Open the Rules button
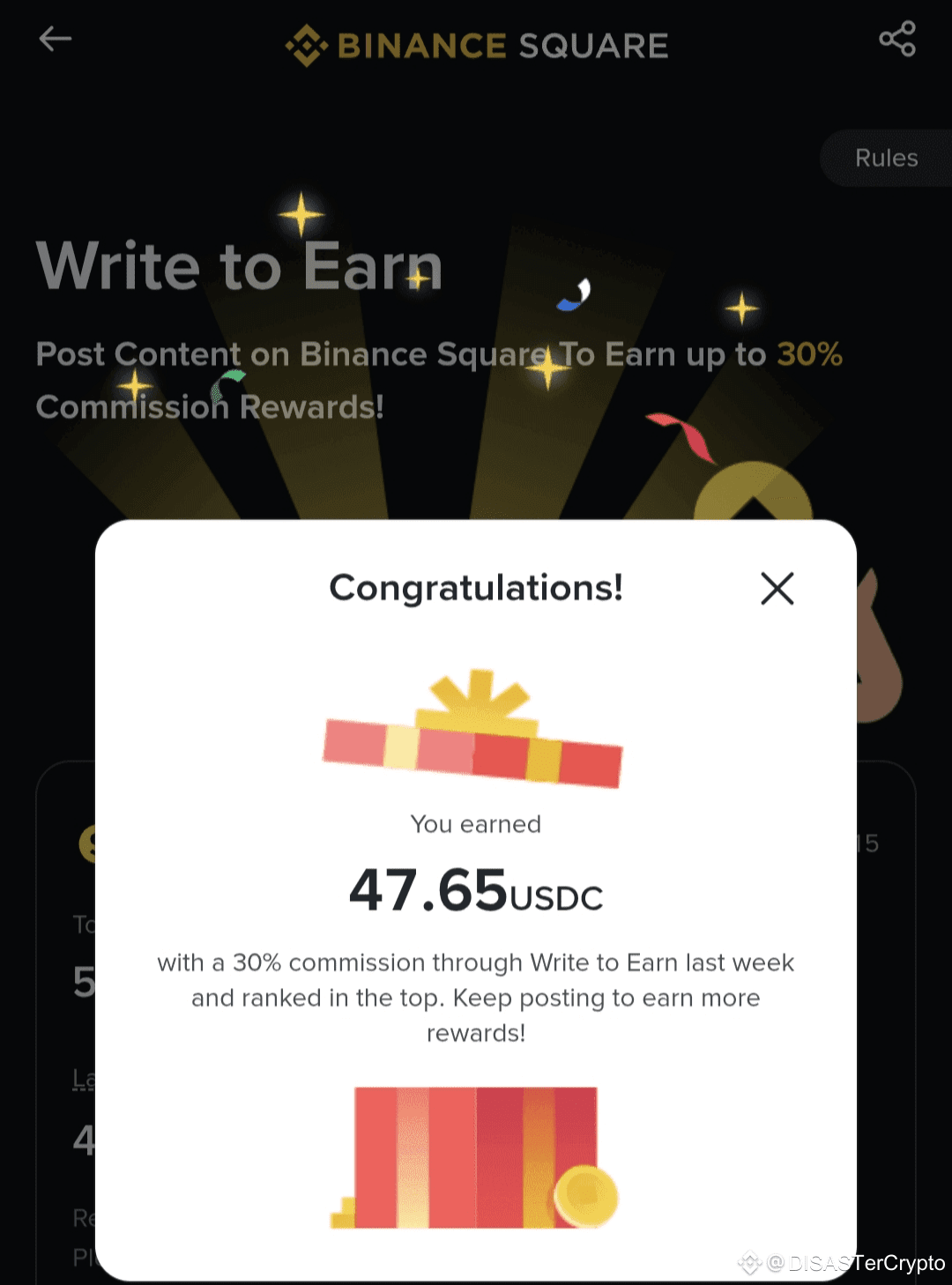The width and height of the screenshot is (952, 1285). 886,158
